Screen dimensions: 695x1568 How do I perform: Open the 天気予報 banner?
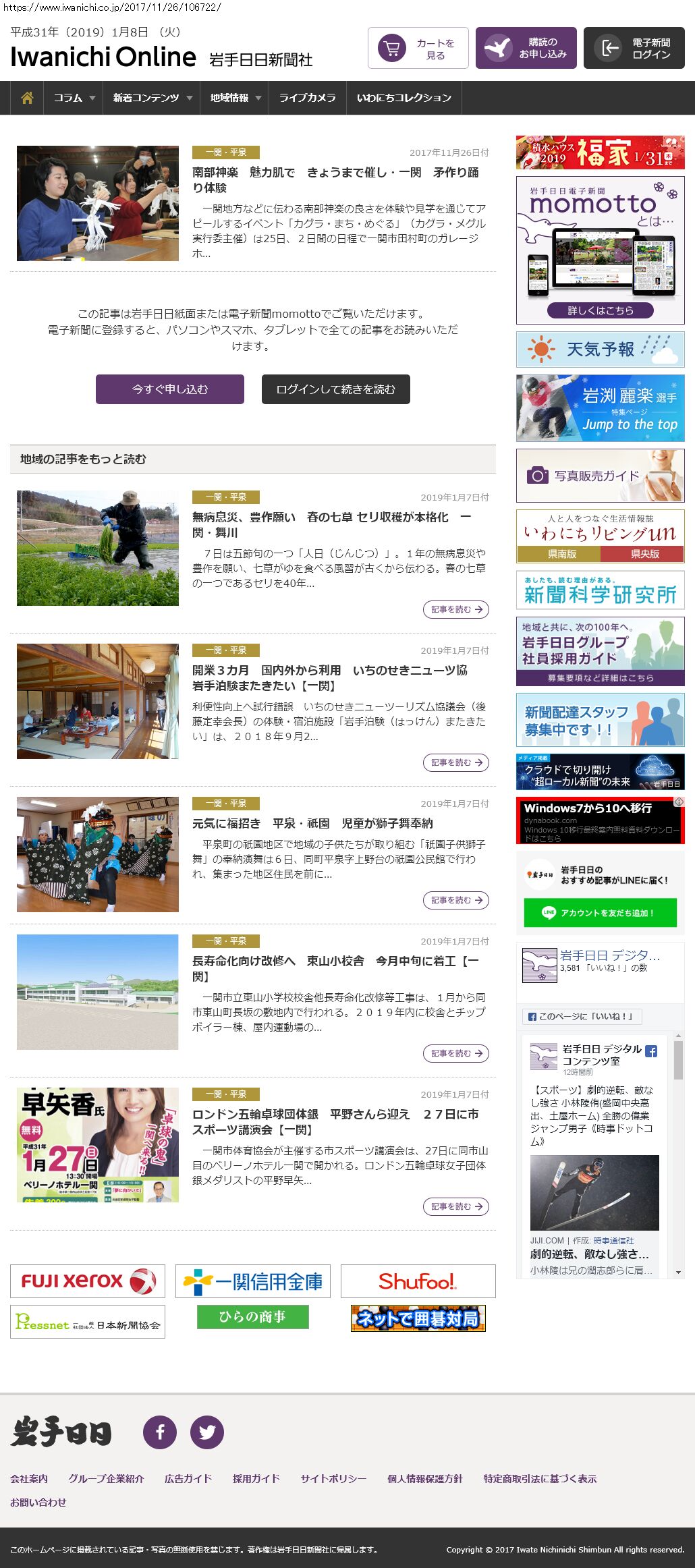(600, 349)
